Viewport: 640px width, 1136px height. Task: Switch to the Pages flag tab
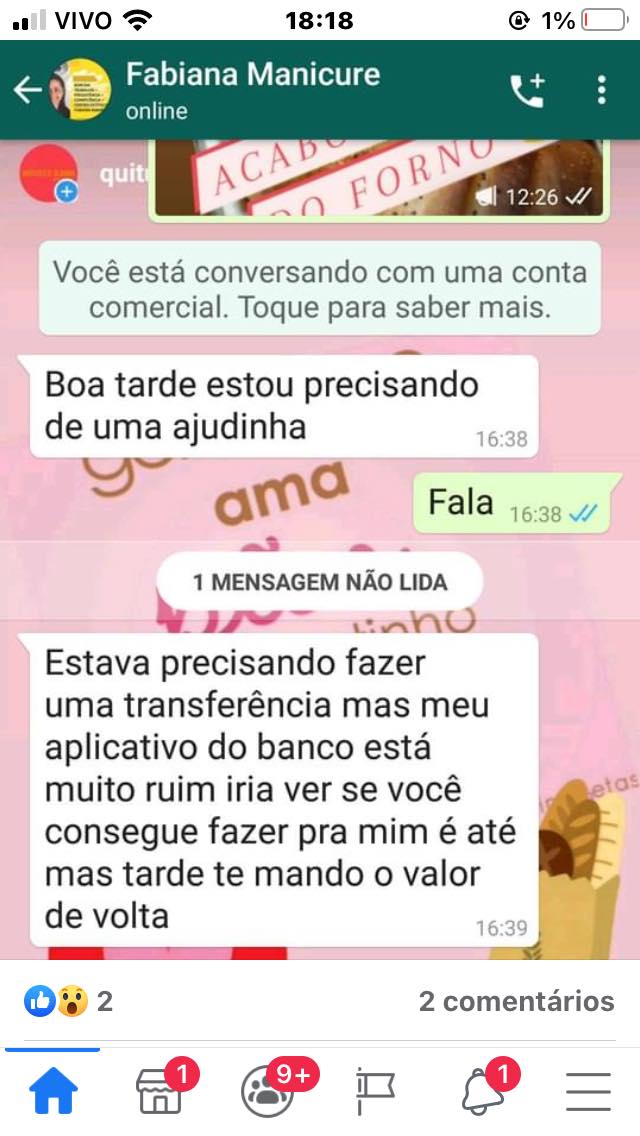[375, 1090]
